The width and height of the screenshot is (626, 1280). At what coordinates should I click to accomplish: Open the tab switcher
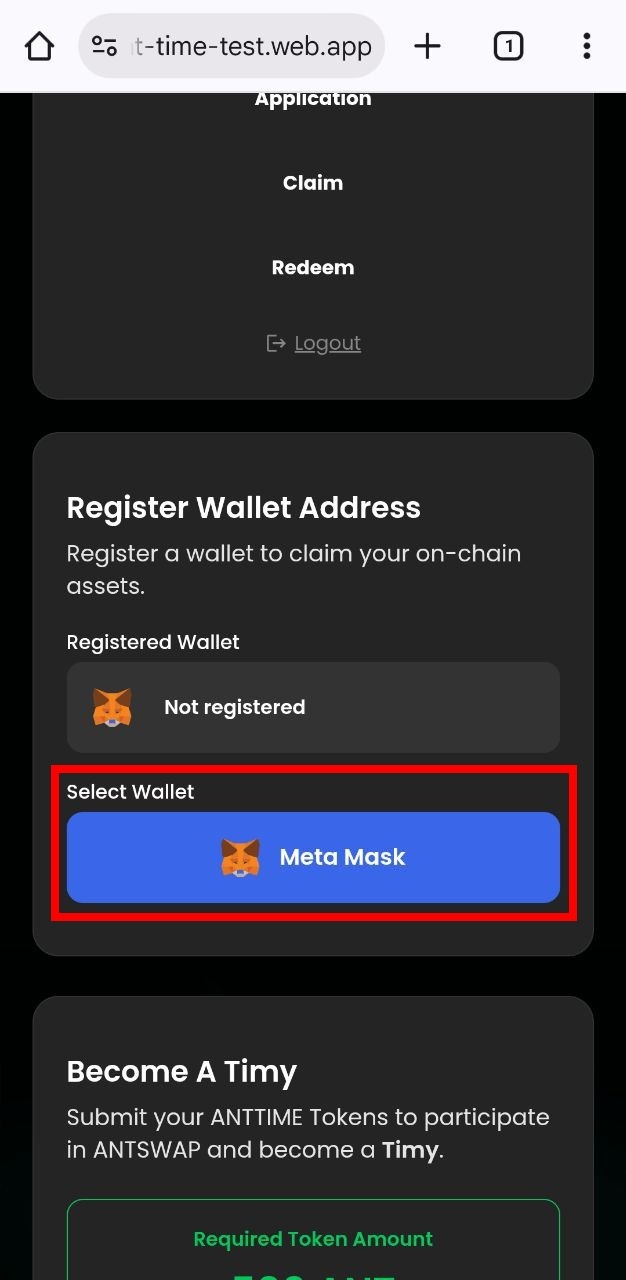pyautogui.click(x=508, y=46)
